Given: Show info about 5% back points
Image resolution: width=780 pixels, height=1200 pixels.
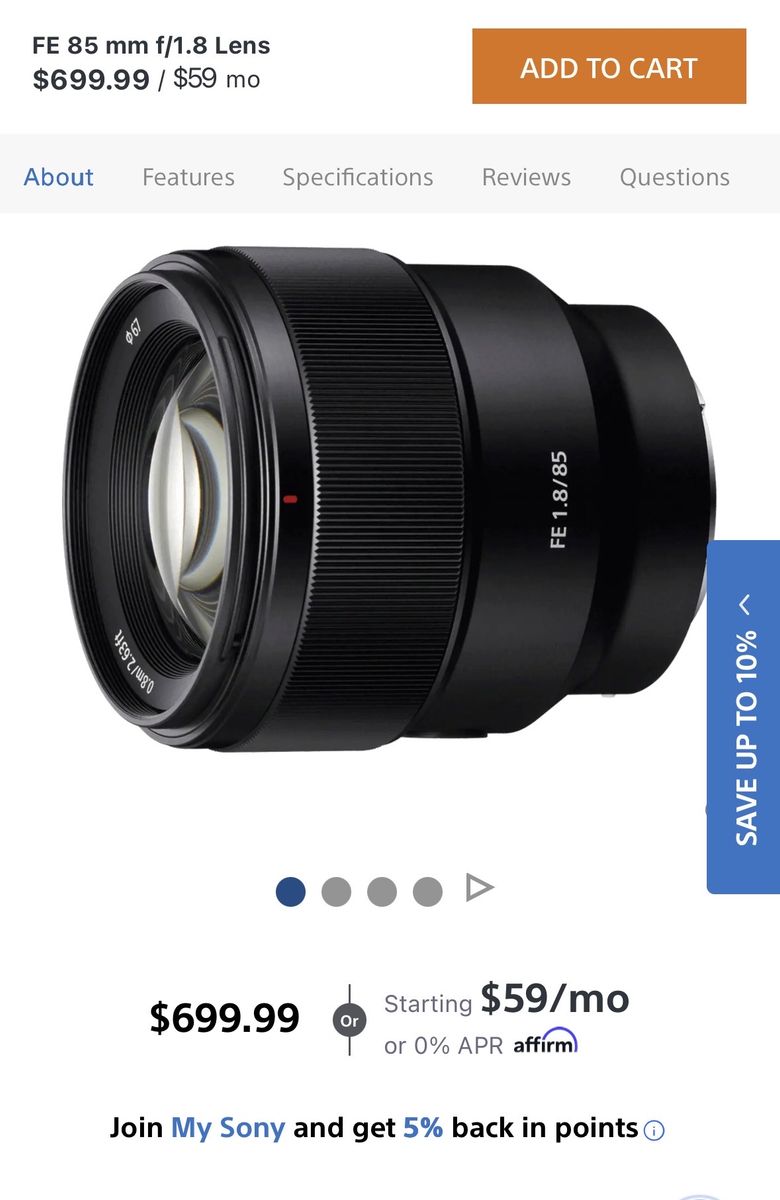Looking at the screenshot, I should 654,1131.
